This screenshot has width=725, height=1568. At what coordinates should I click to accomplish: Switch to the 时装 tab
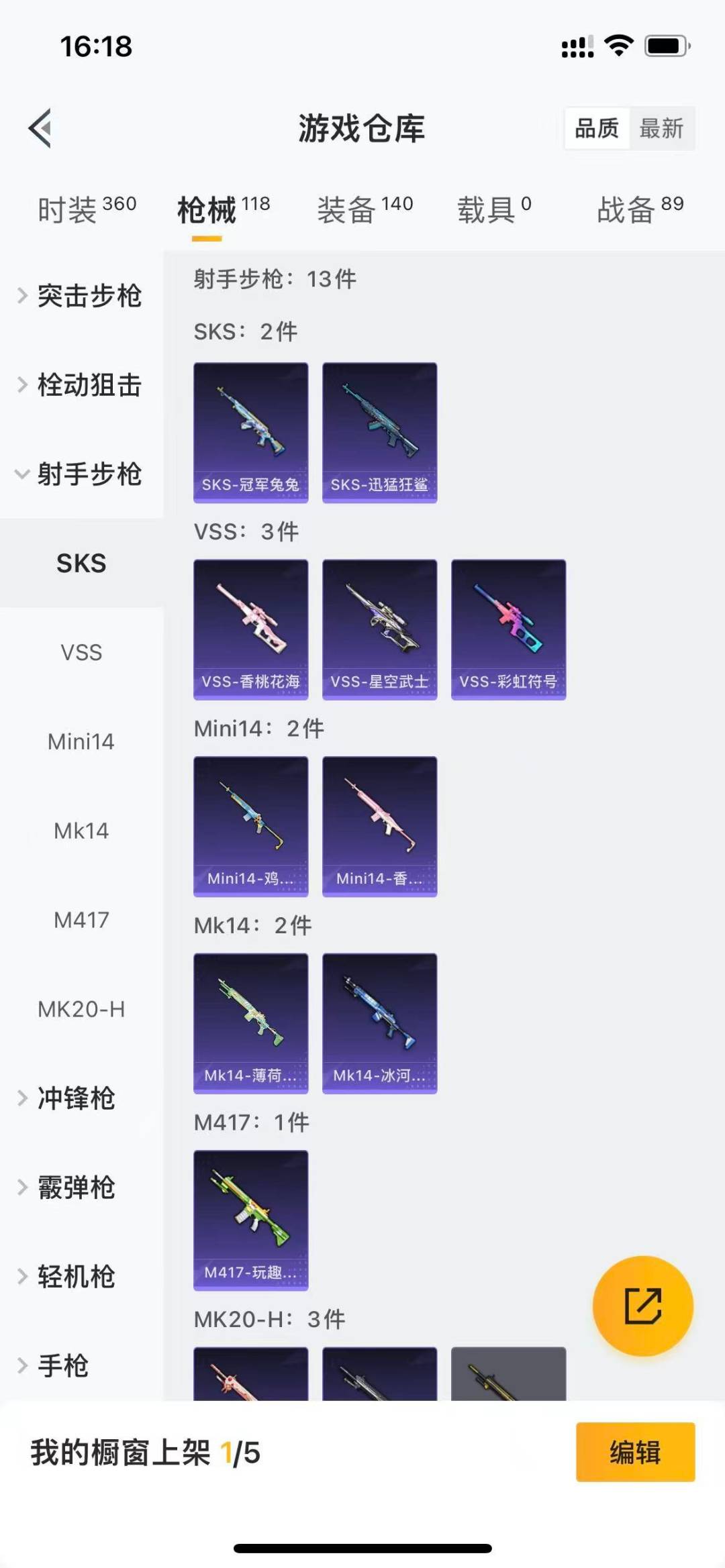tap(86, 209)
